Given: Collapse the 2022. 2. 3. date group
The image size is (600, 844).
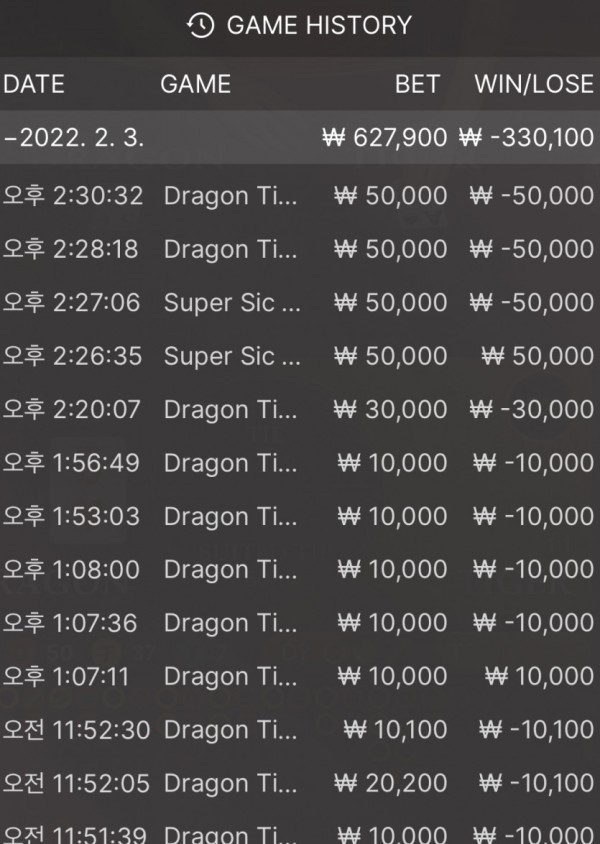Looking at the screenshot, I should coord(75,138).
